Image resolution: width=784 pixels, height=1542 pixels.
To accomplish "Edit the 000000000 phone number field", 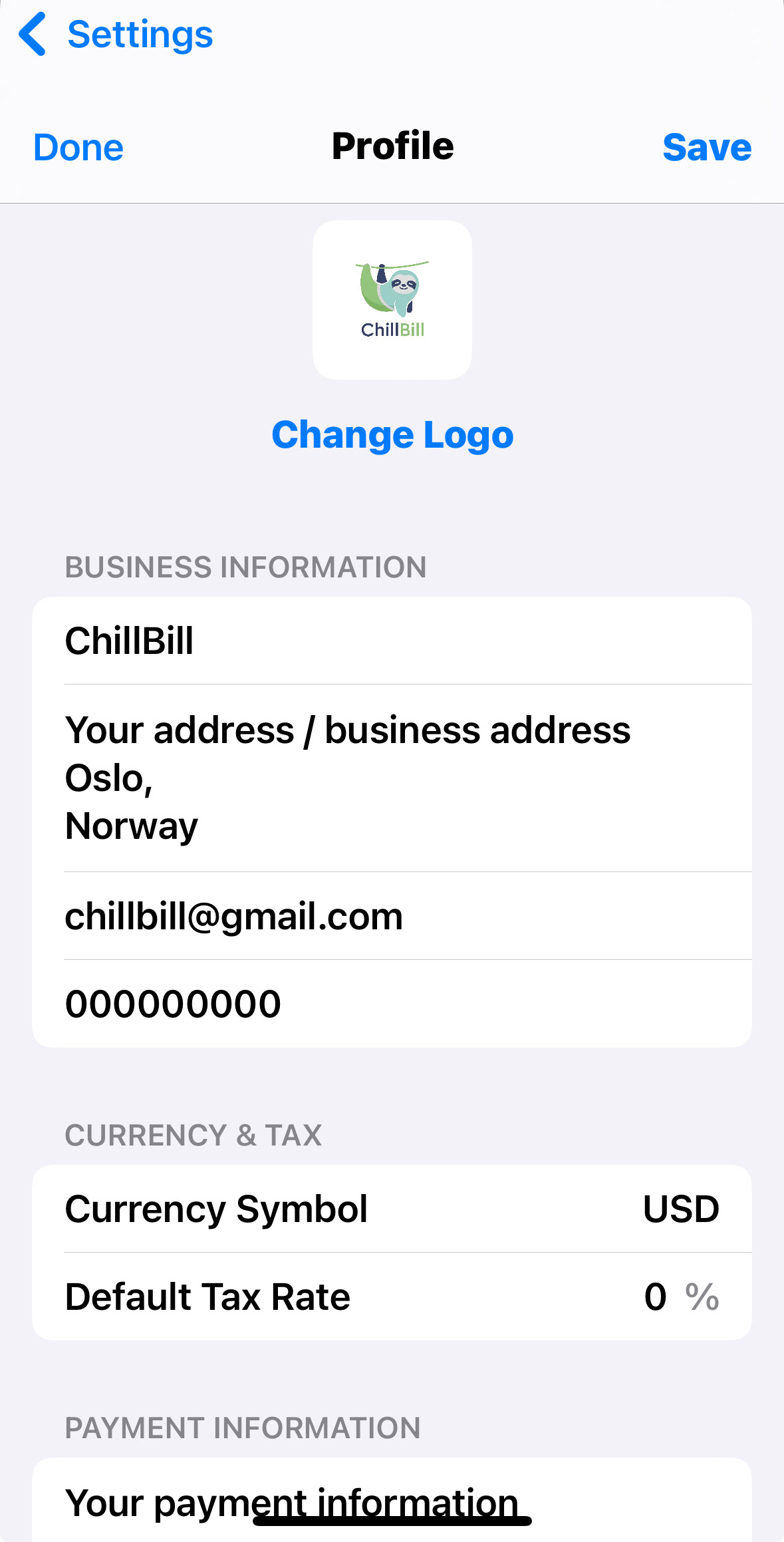I will [392, 1004].
